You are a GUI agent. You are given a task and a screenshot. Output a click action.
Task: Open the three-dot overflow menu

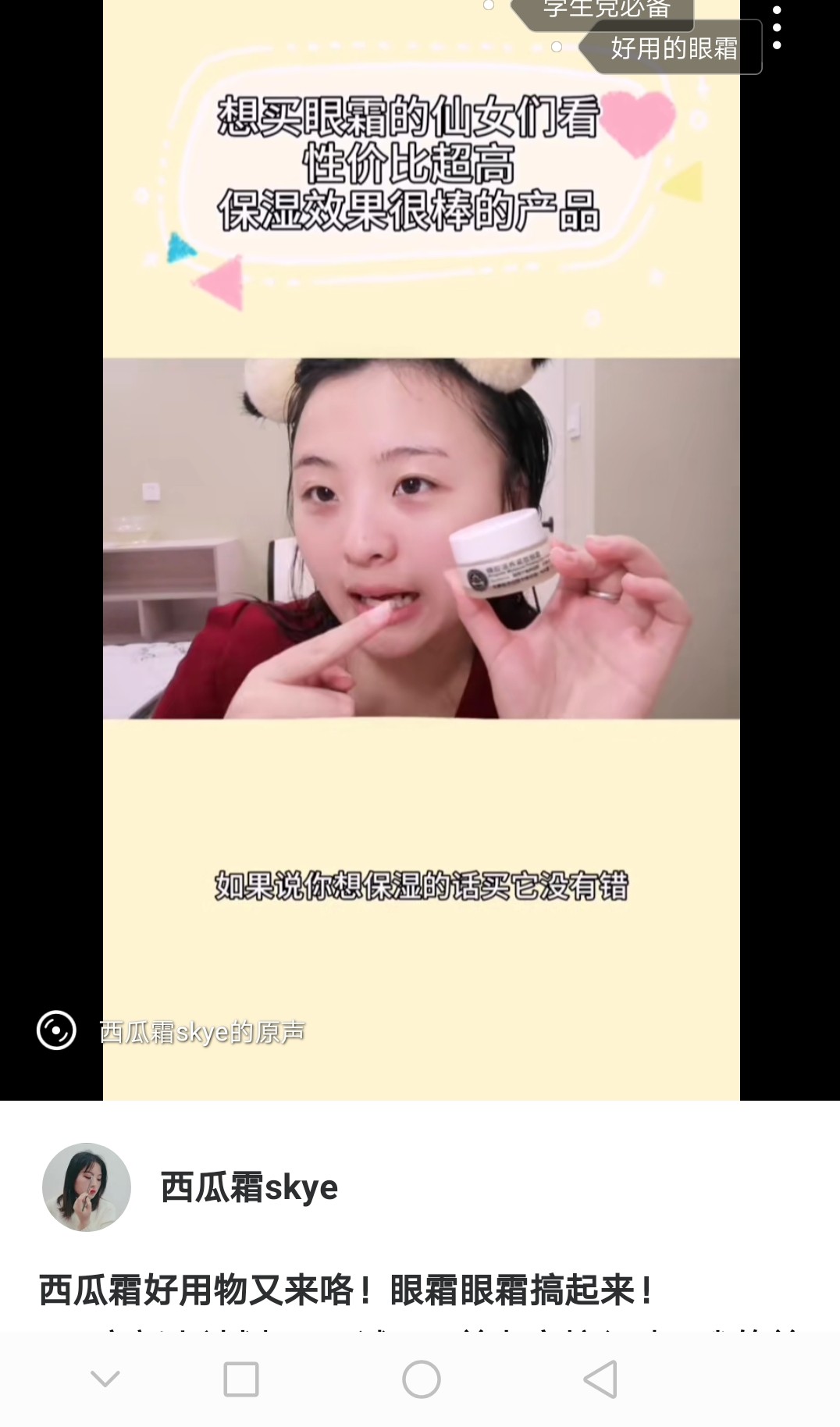(776, 26)
